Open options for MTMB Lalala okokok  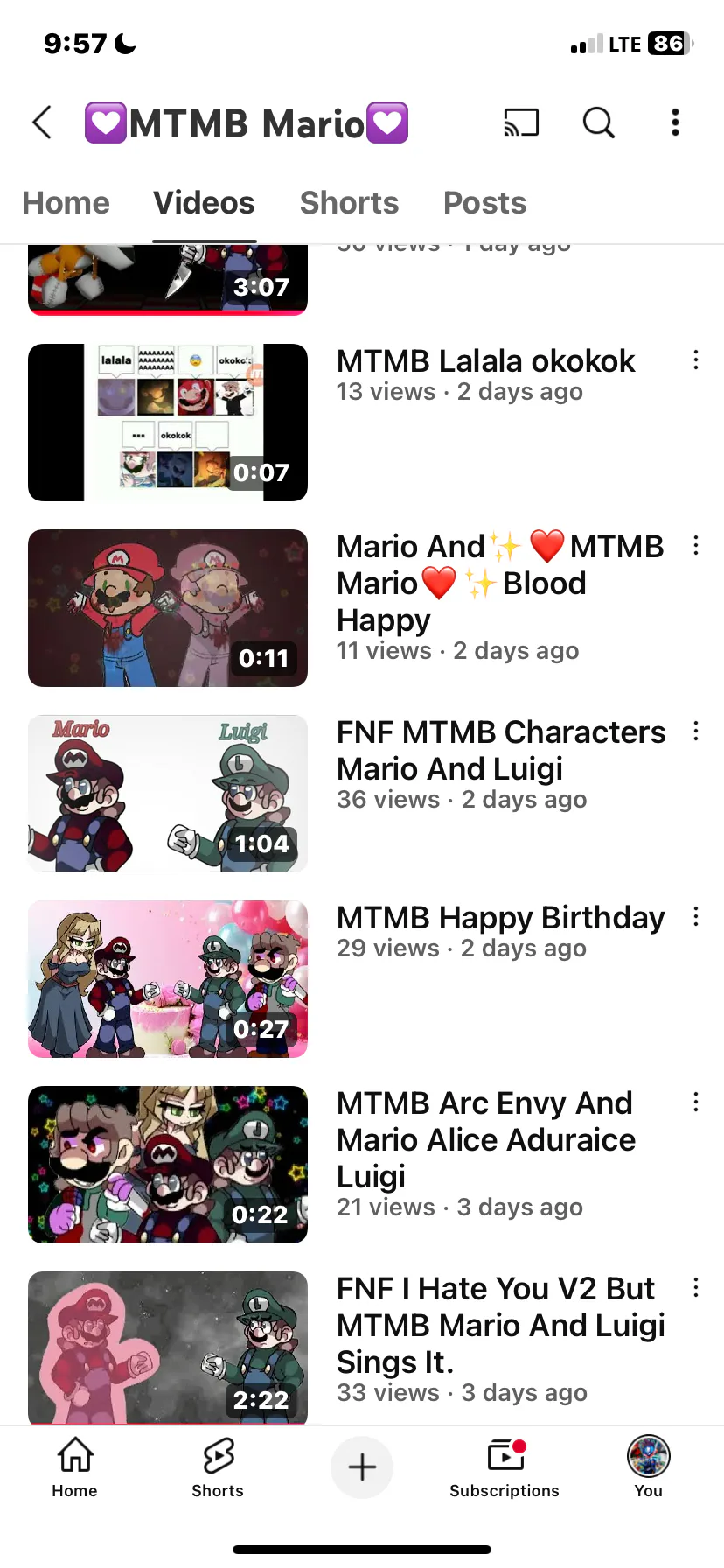[x=696, y=360]
